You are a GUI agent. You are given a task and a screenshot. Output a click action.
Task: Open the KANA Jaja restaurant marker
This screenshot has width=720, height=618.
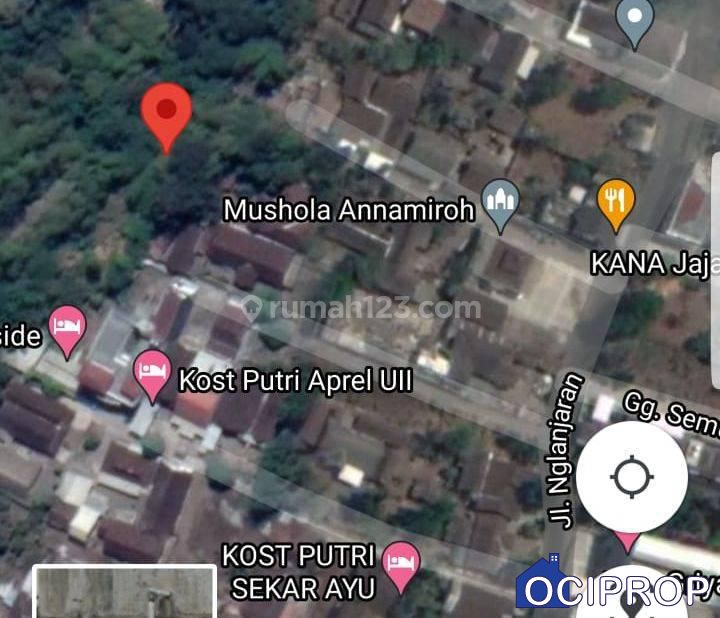coord(615,202)
